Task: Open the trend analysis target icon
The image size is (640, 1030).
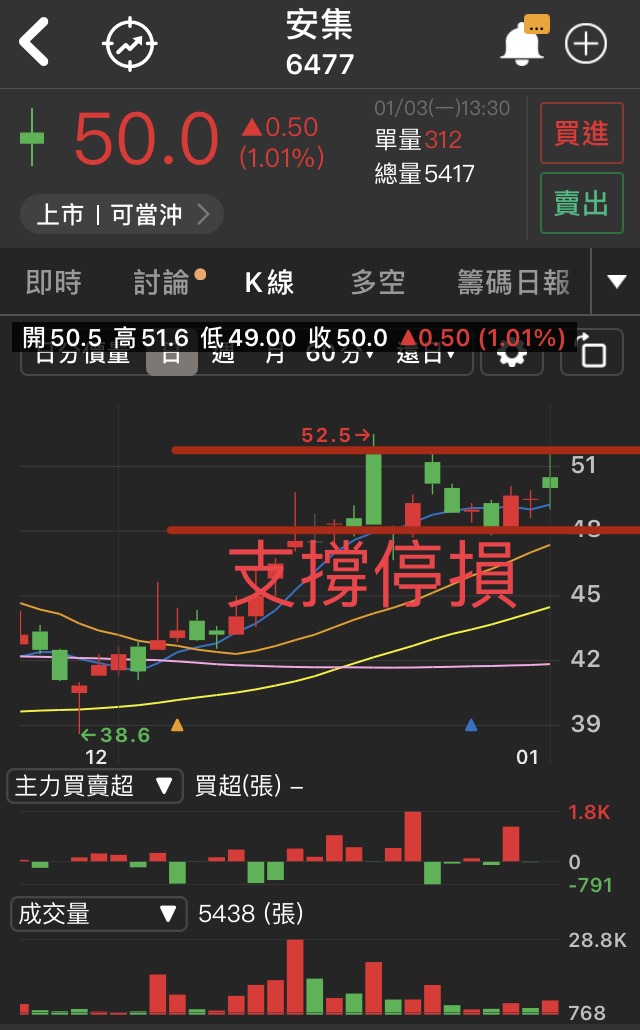Action: point(130,44)
